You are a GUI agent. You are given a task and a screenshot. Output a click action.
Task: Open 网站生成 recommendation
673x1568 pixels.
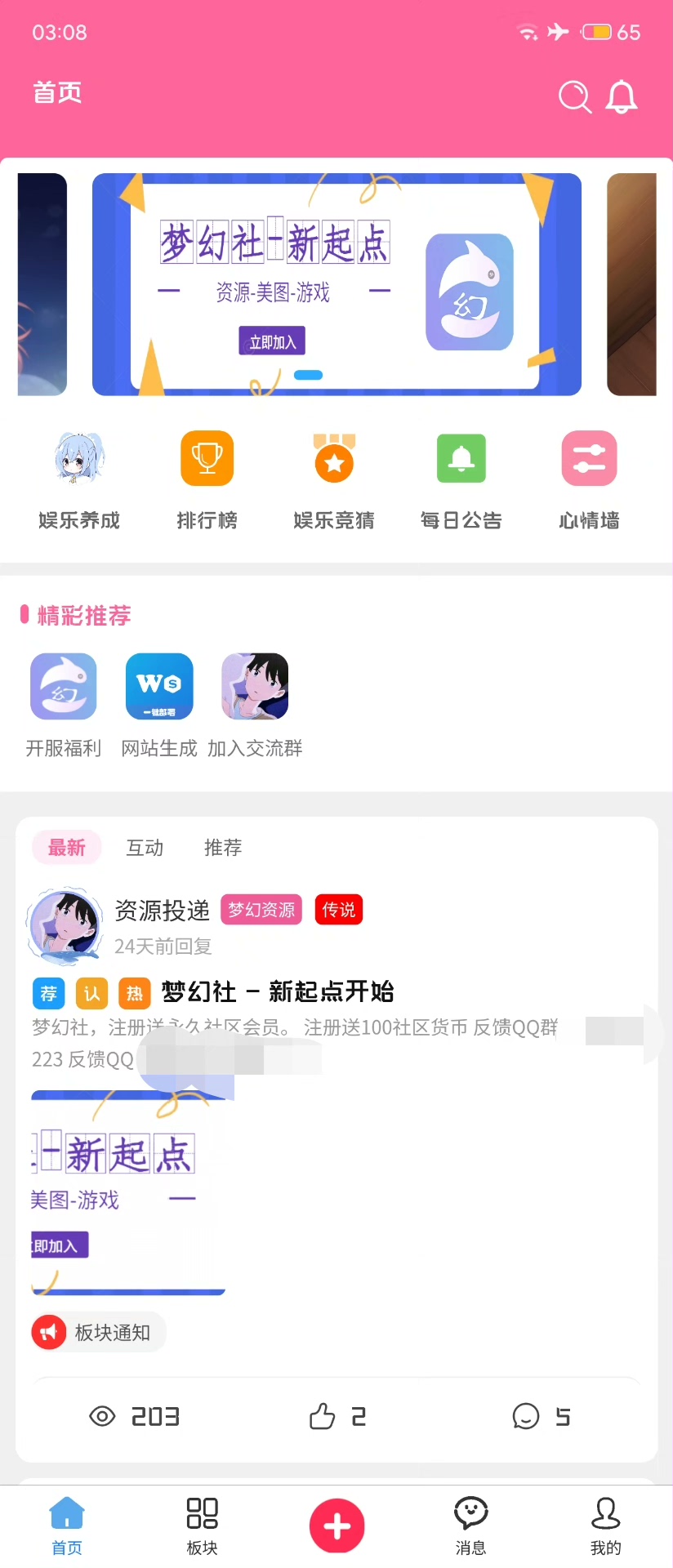click(159, 702)
